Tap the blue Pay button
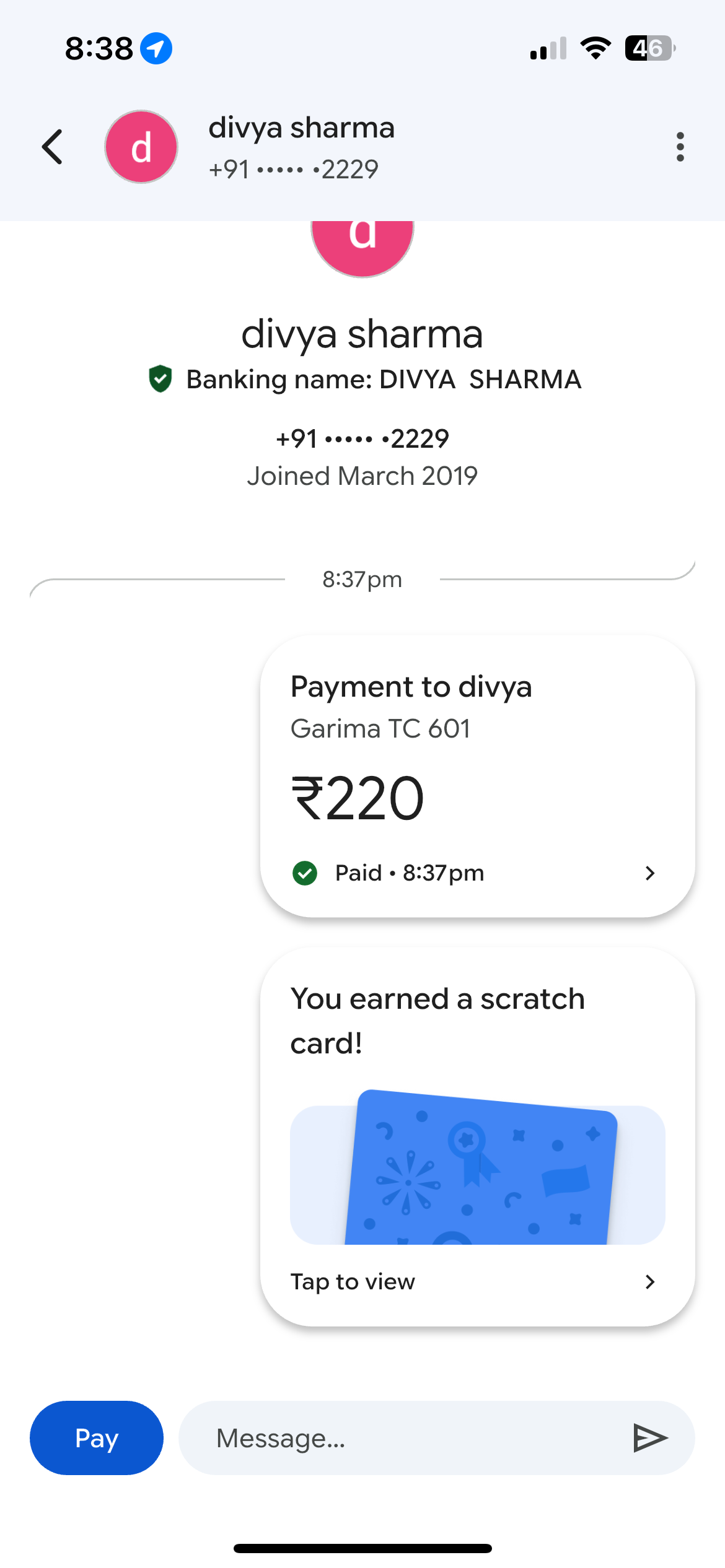 coord(97,1438)
